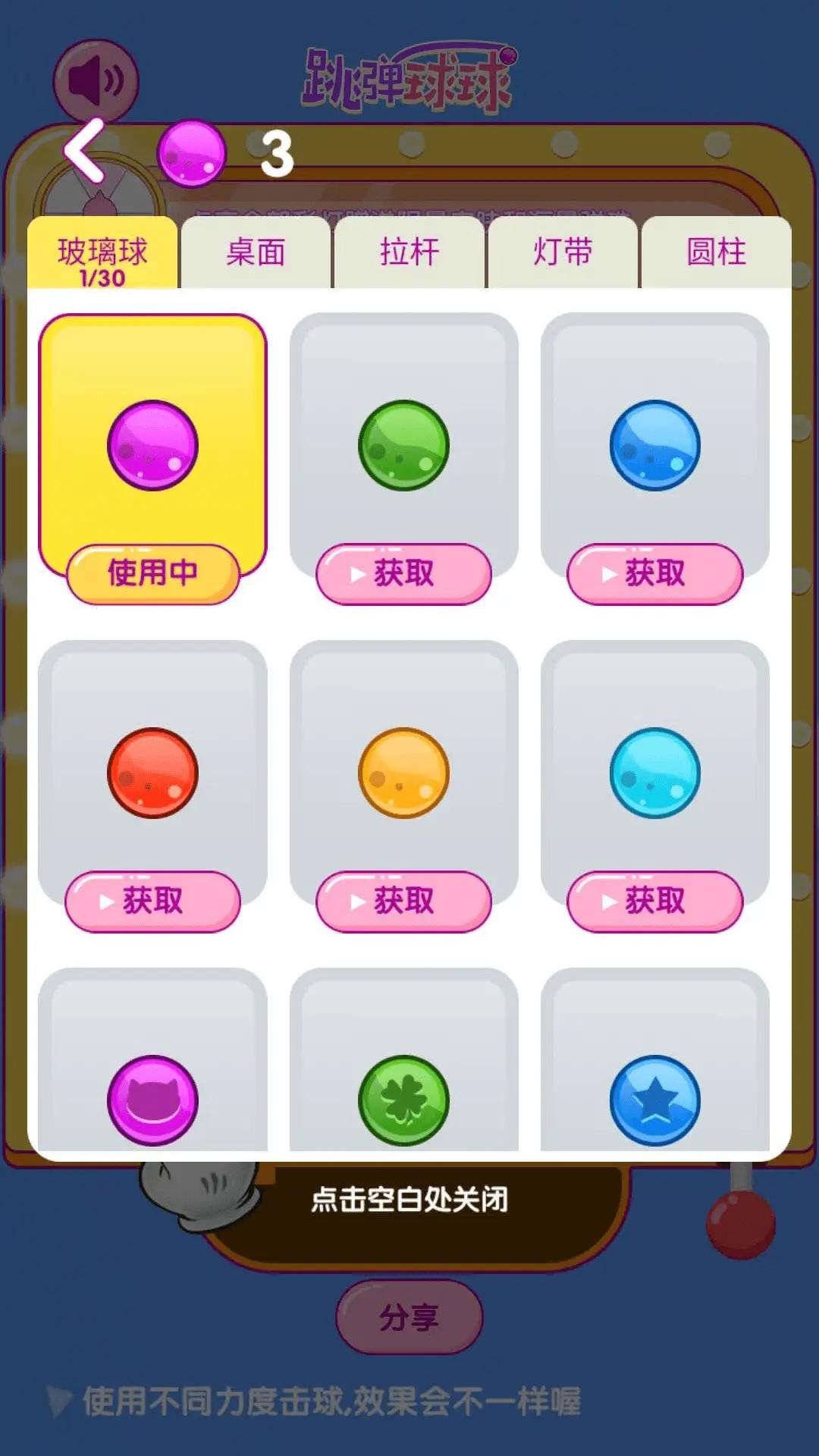The height and width of the screenshot is (1456, 819).
Task: Select the red glass ball thumbnail
Action: [x=151, y=773]
